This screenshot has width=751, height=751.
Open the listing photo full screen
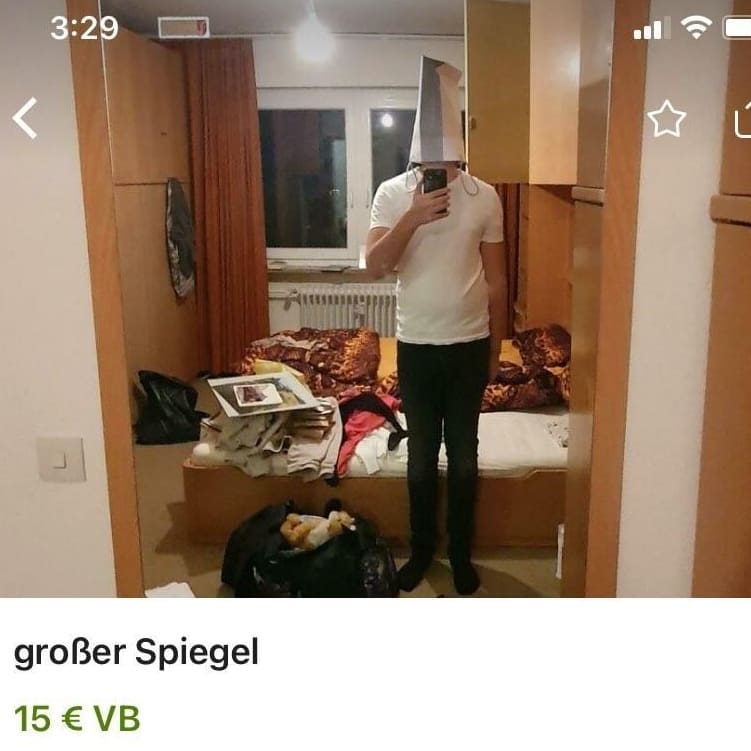pyautogui.click(x=375, y=350)
